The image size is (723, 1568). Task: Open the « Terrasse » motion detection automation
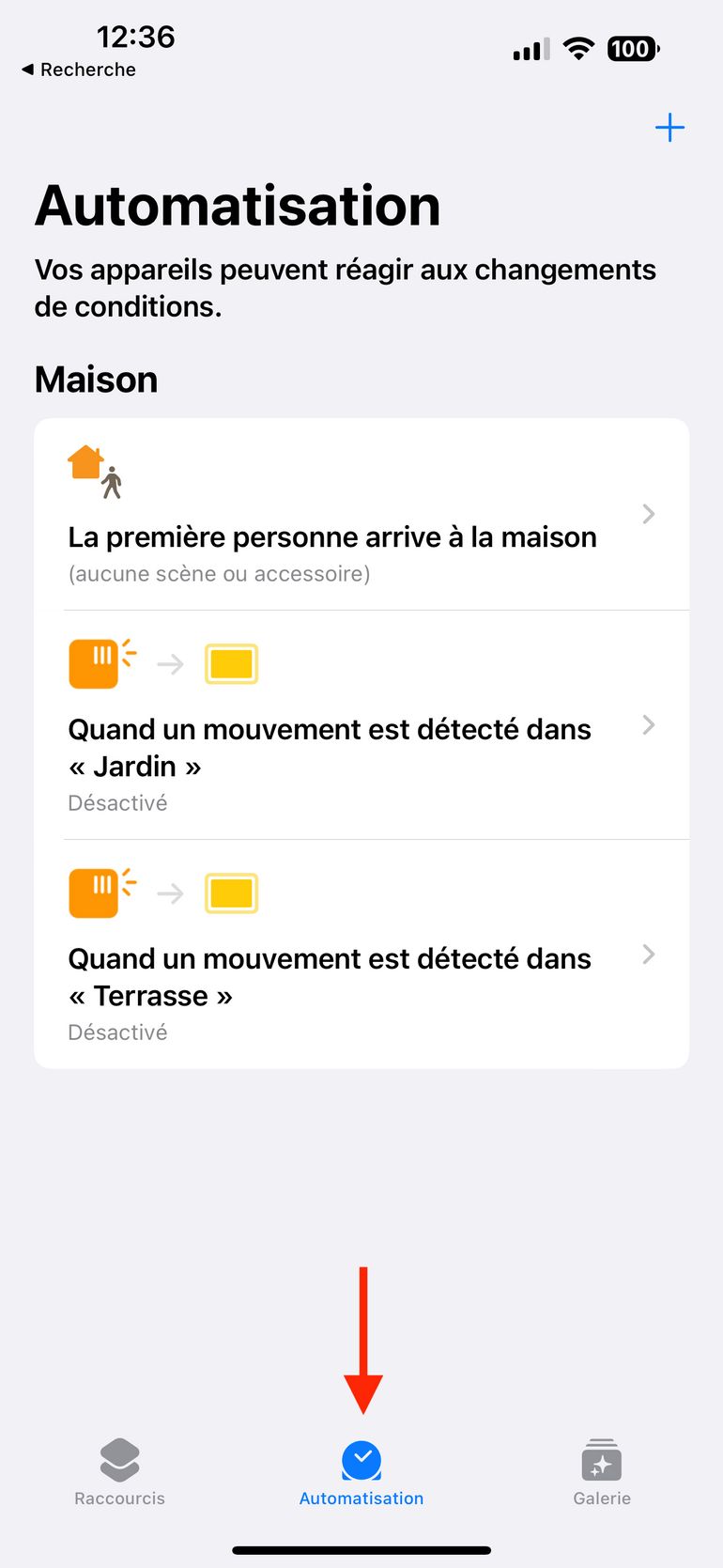point(361,955)
